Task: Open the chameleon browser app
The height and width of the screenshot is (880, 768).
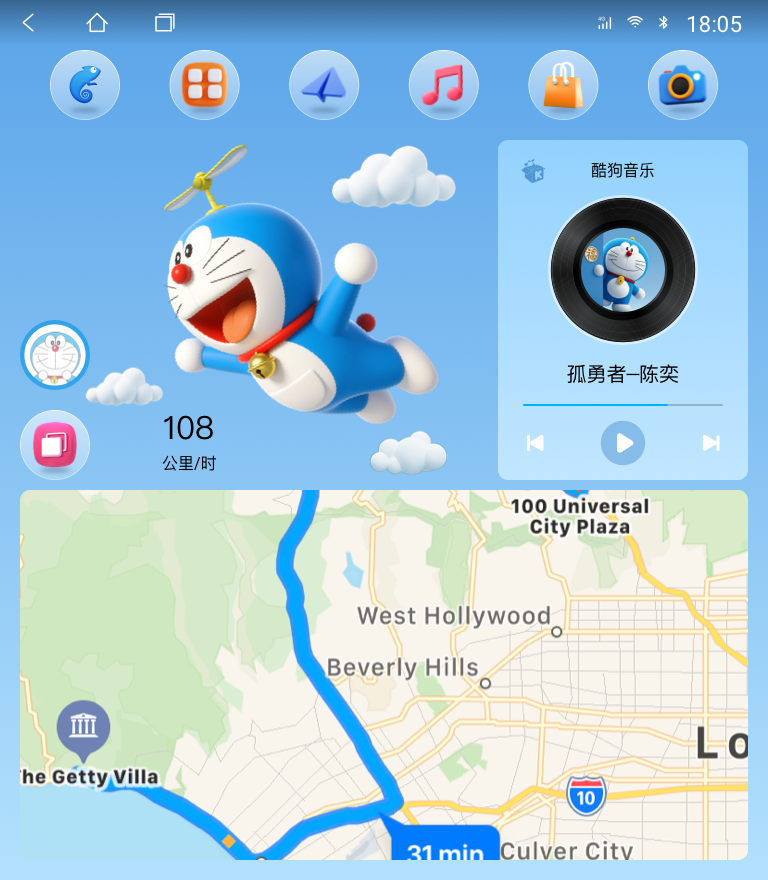Action: coord(85,85)
